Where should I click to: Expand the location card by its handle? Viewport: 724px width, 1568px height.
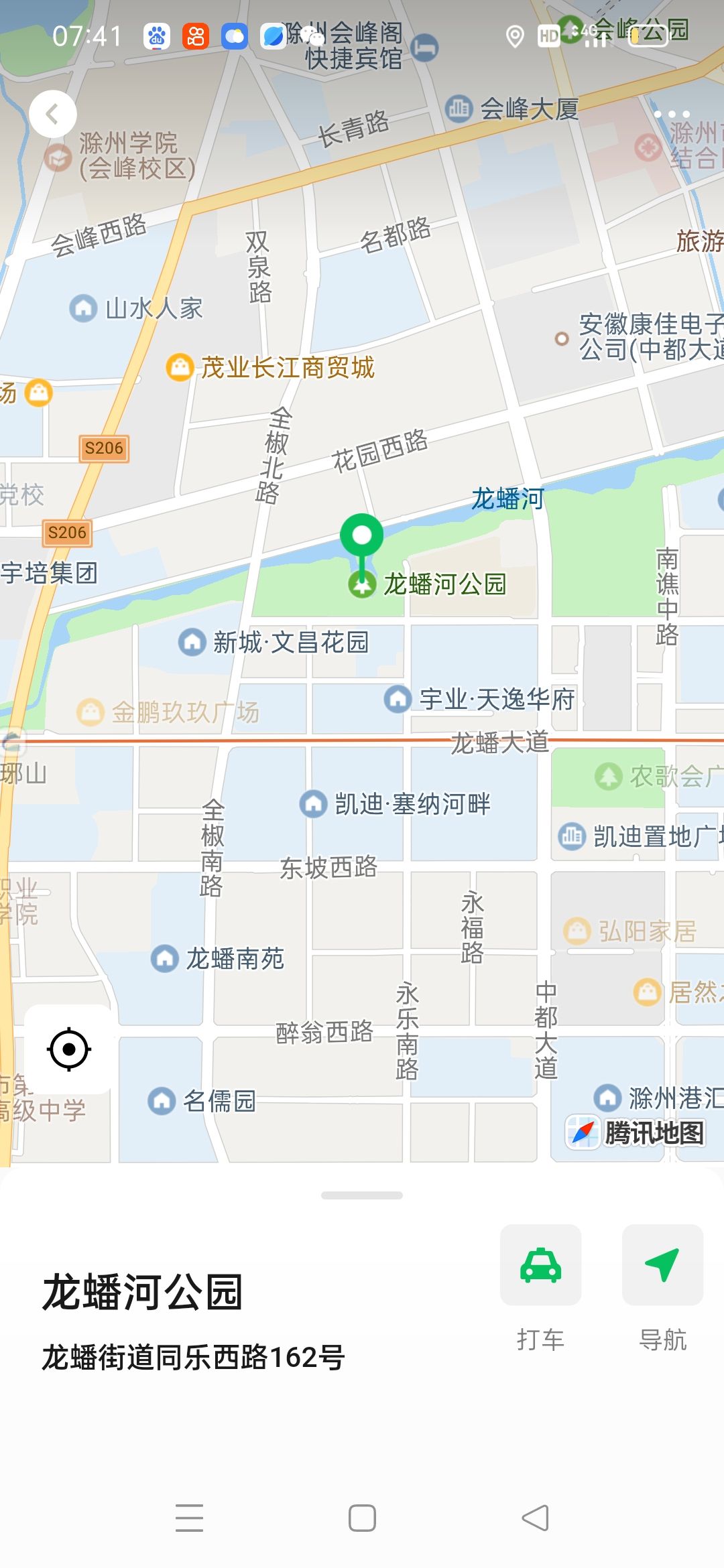coord(362,1195)
